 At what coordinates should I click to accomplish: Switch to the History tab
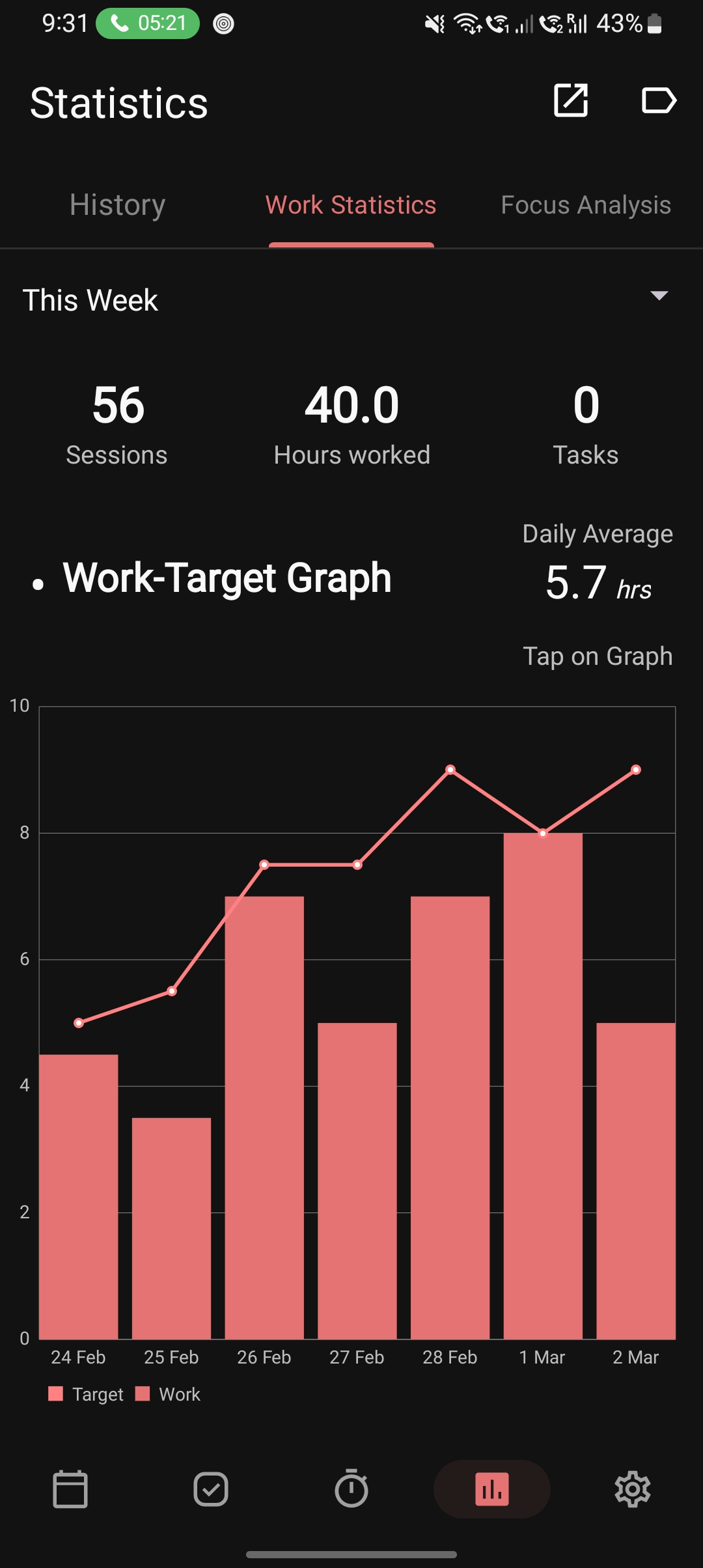[x=118, y=205]
